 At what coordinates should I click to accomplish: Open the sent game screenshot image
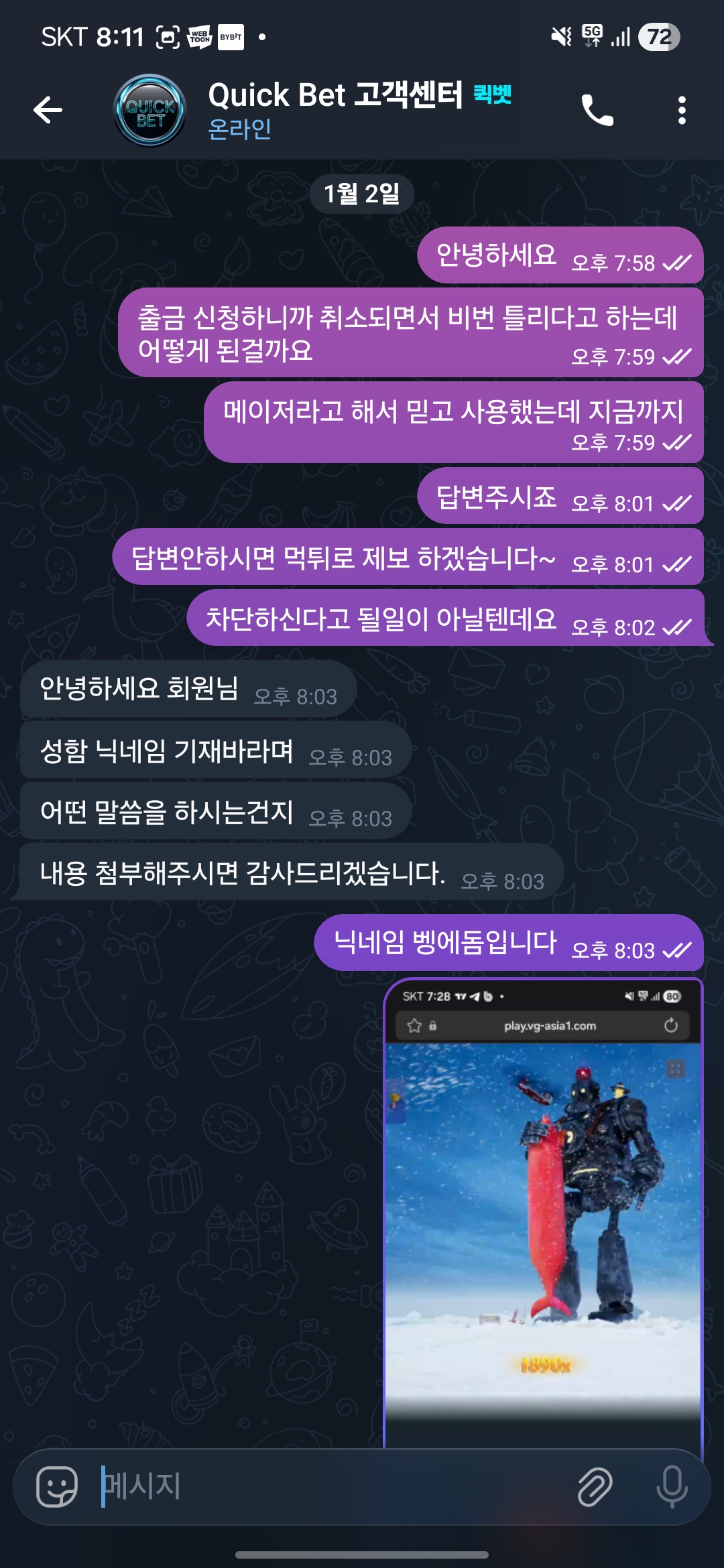543,1213
